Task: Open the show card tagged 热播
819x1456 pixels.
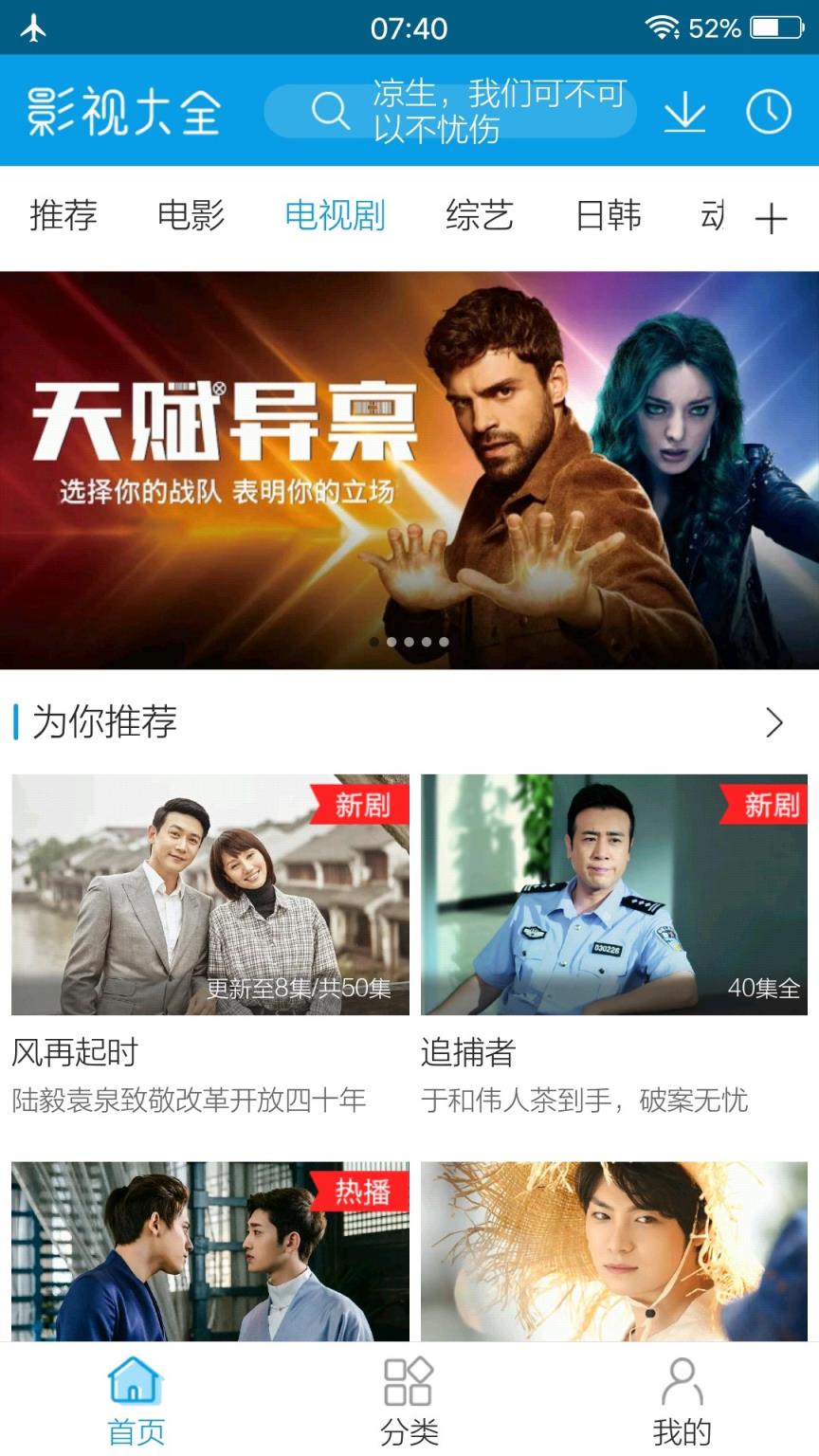Action: click(x=210, y=1251)
